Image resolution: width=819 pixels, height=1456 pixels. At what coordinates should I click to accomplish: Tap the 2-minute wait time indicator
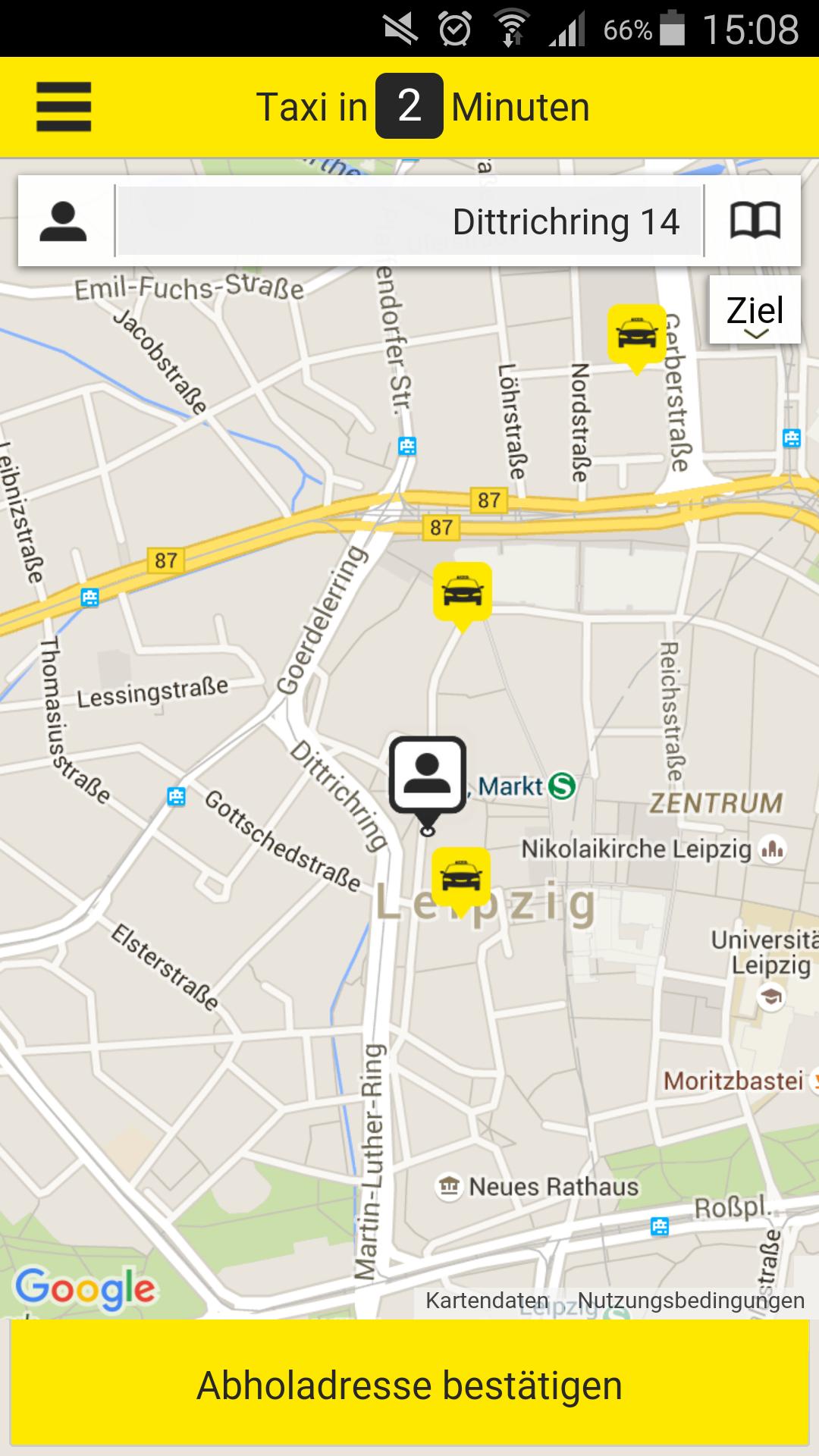pos(408,106)
